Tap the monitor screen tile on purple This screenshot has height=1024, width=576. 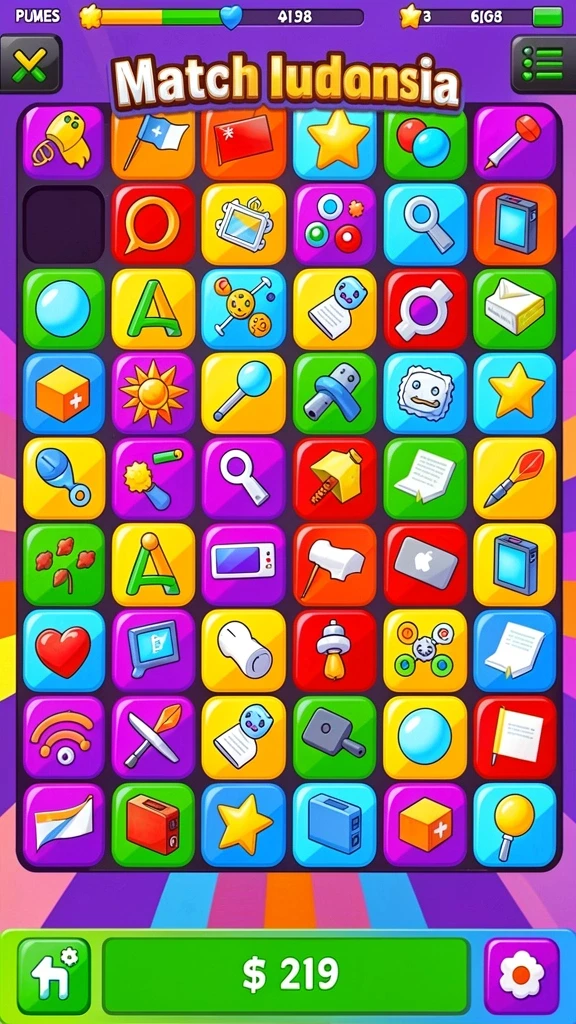click(153, 650)
